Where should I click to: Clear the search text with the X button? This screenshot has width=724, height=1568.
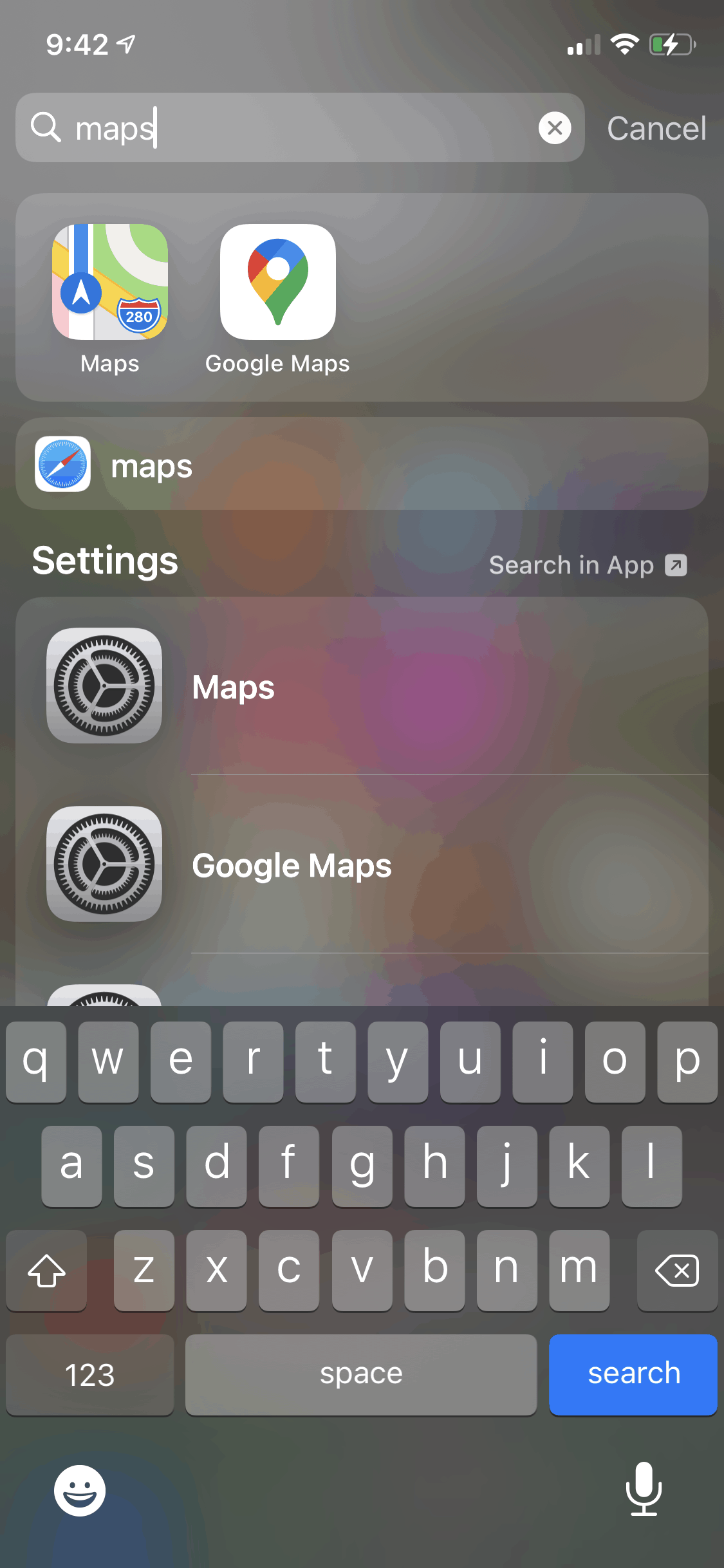pos(555,128)
